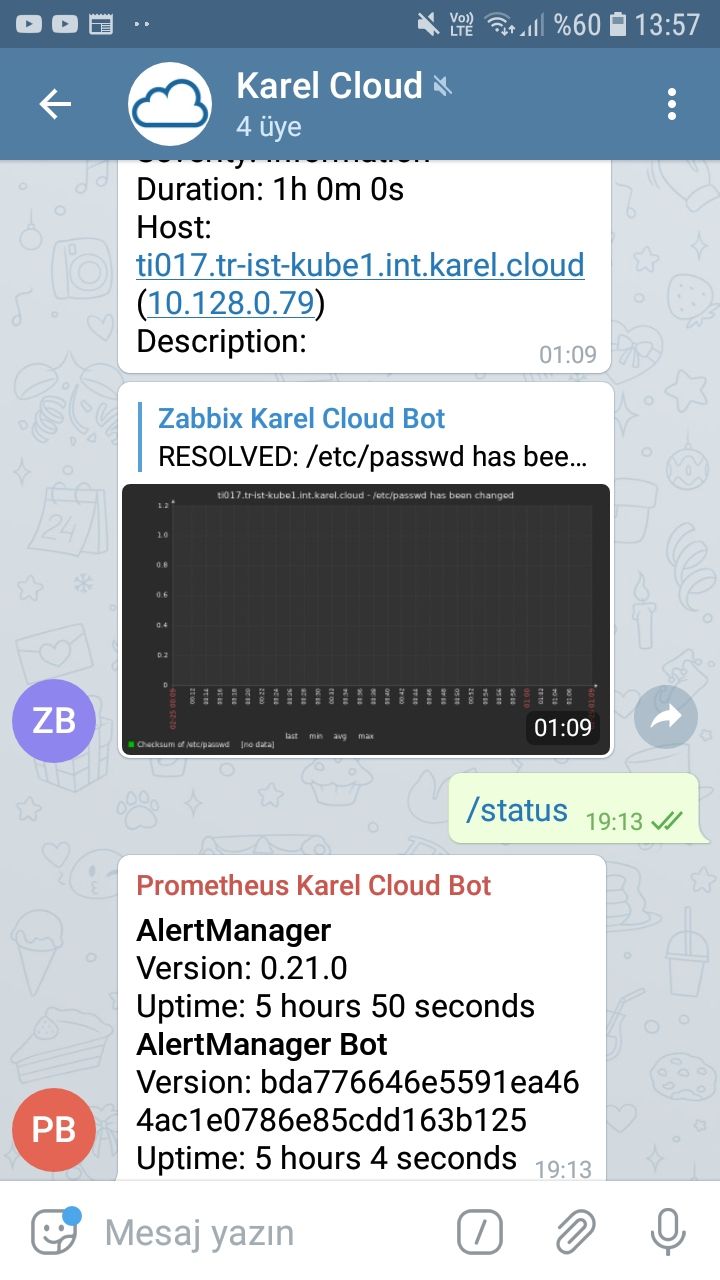Screen dimensions: 720x1280
Task: Open Prometheus Karel Cloud Bot sender name
Action: tap(314, 886)
